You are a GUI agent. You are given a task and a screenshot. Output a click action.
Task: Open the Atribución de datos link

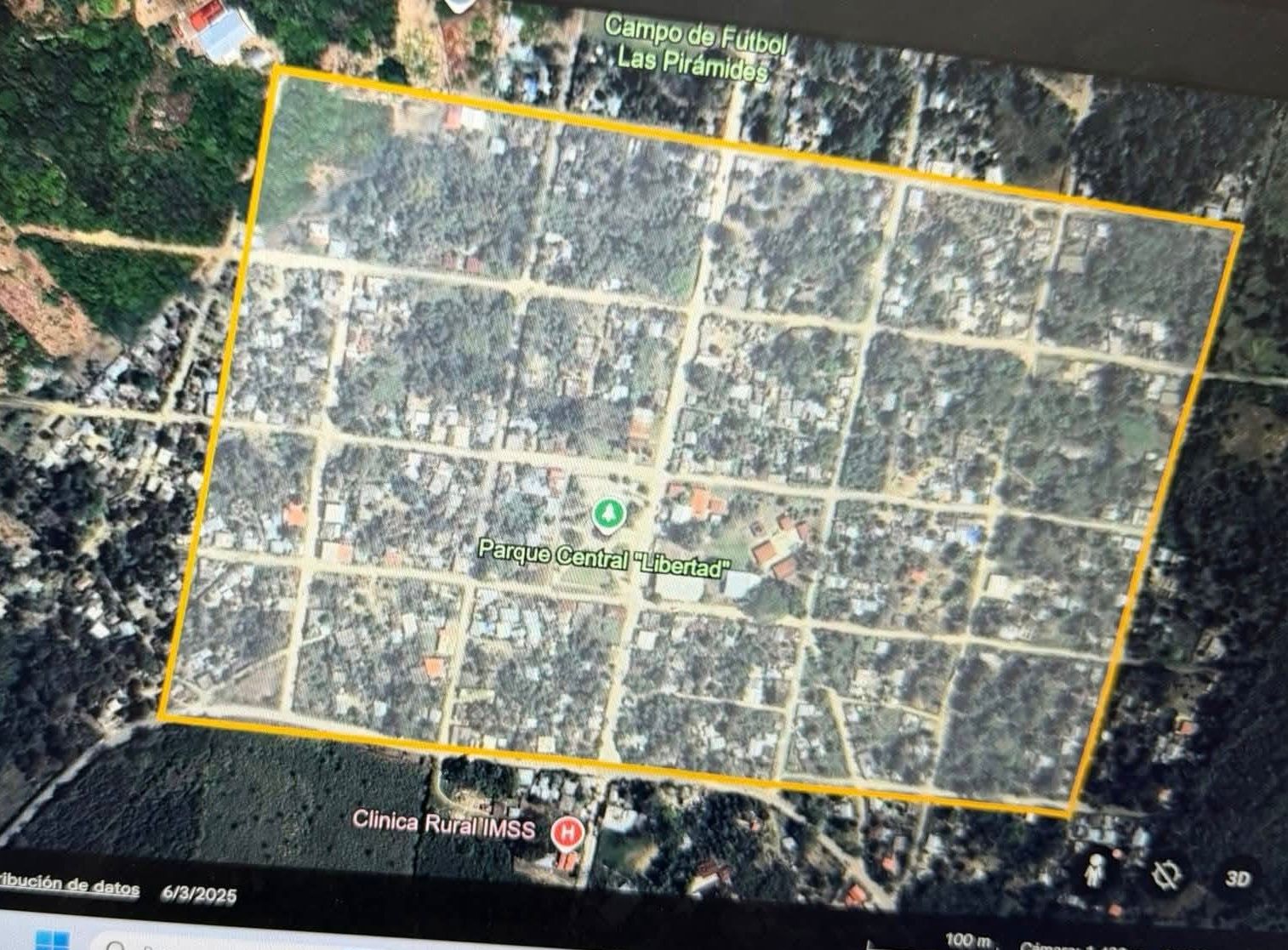[x=70, y=884]
